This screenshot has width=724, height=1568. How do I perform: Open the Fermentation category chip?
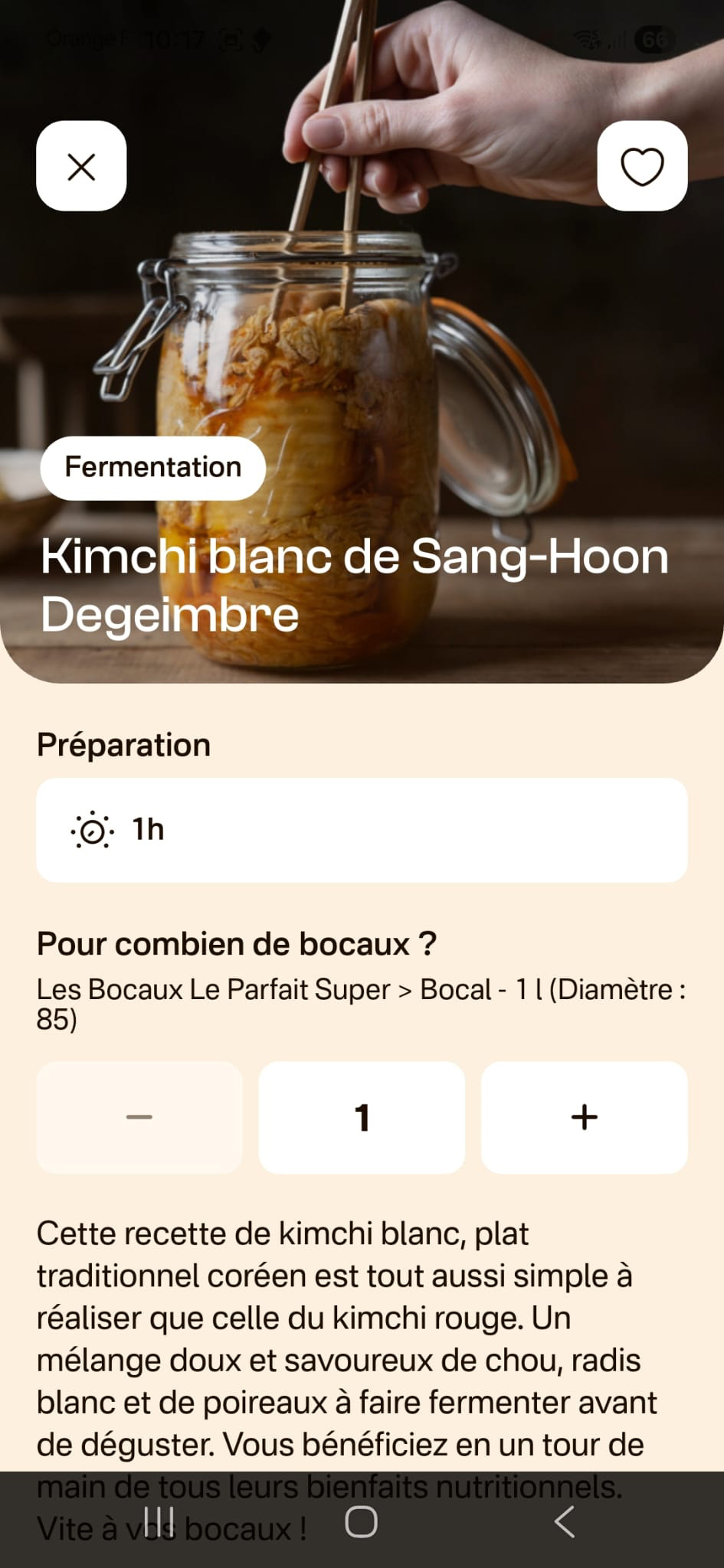click(x=152, y=467)
